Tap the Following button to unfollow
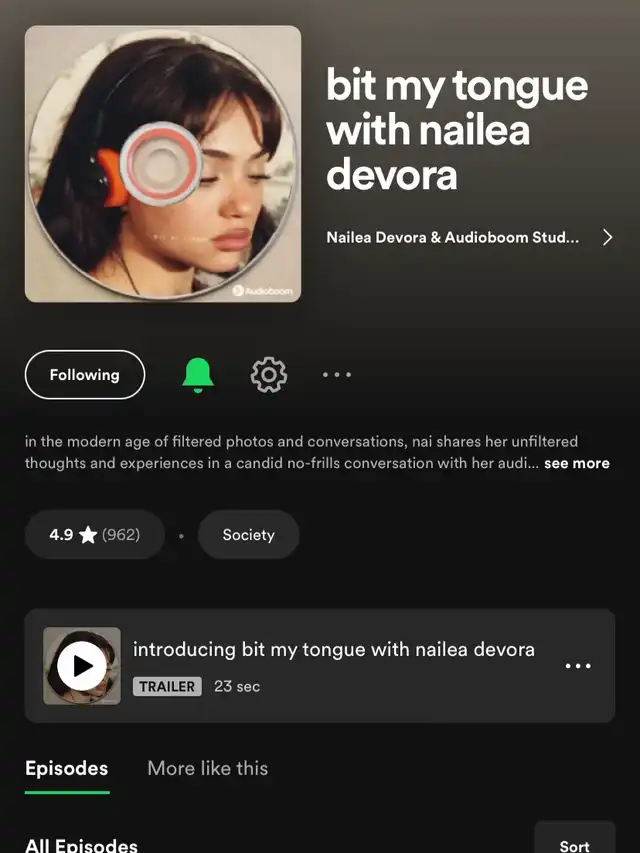Image resolution: width=640 pixels, height=853 pixels. pyautogui.click(x=85, y=375)
